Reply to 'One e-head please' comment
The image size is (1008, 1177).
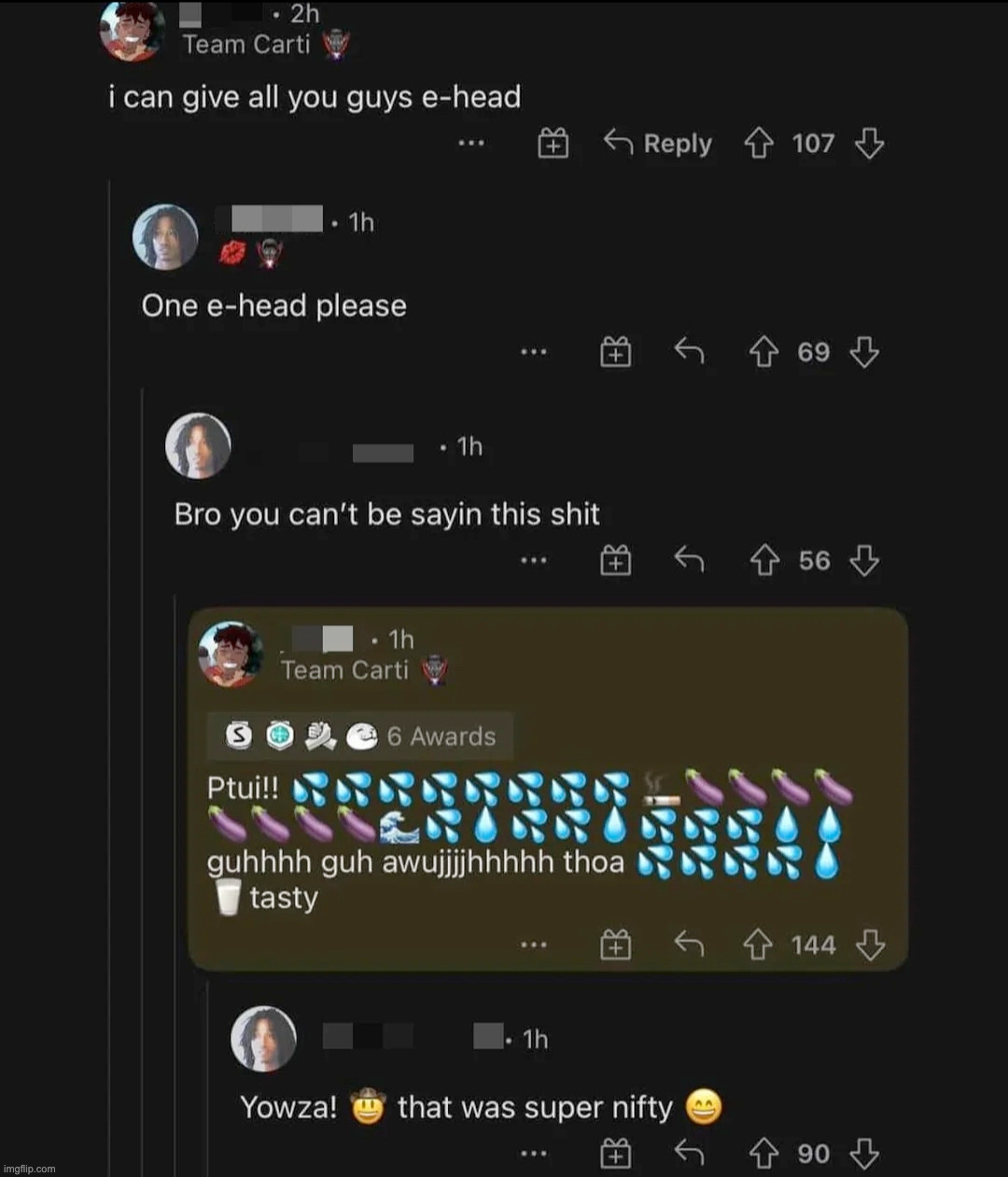point(689,352)
